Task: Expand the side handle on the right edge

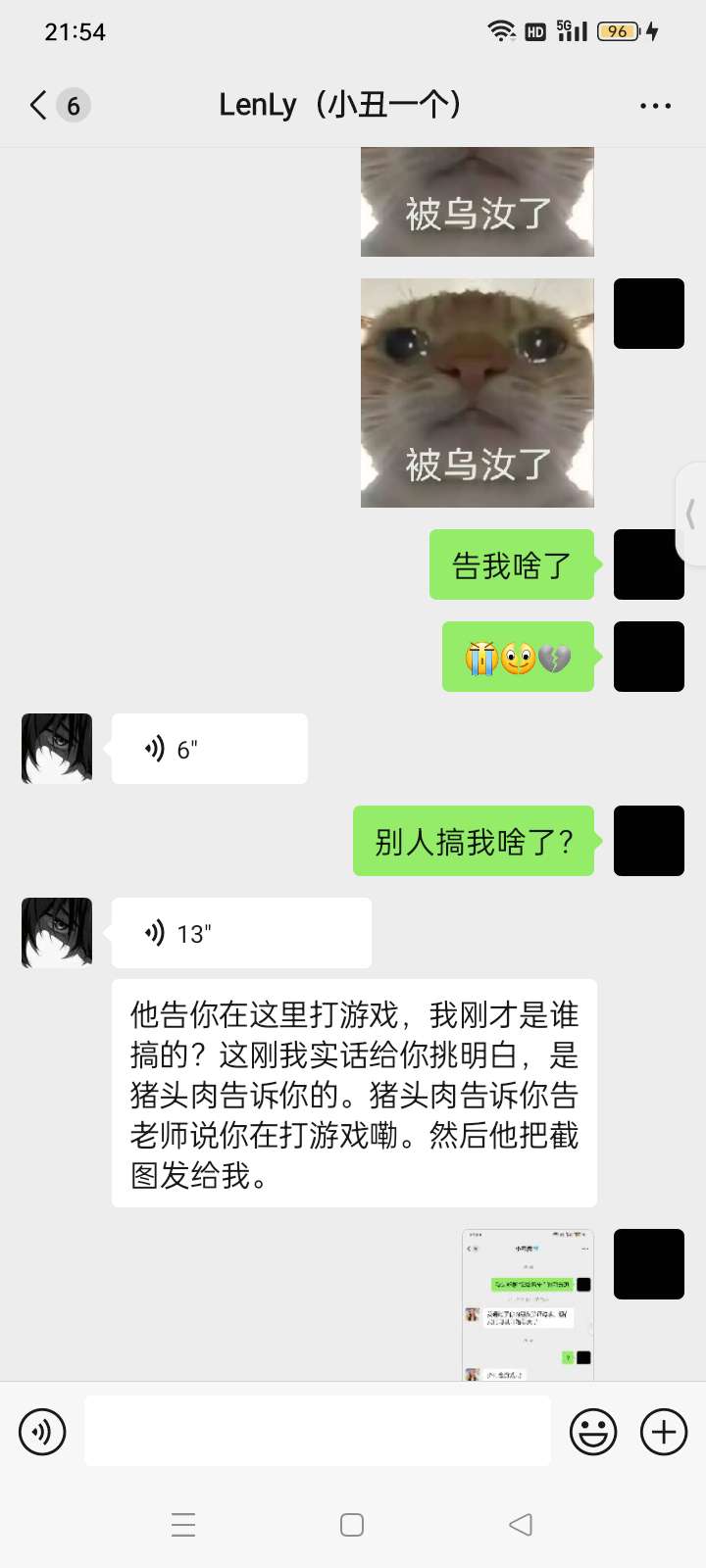Action: [x=691, y=514]
